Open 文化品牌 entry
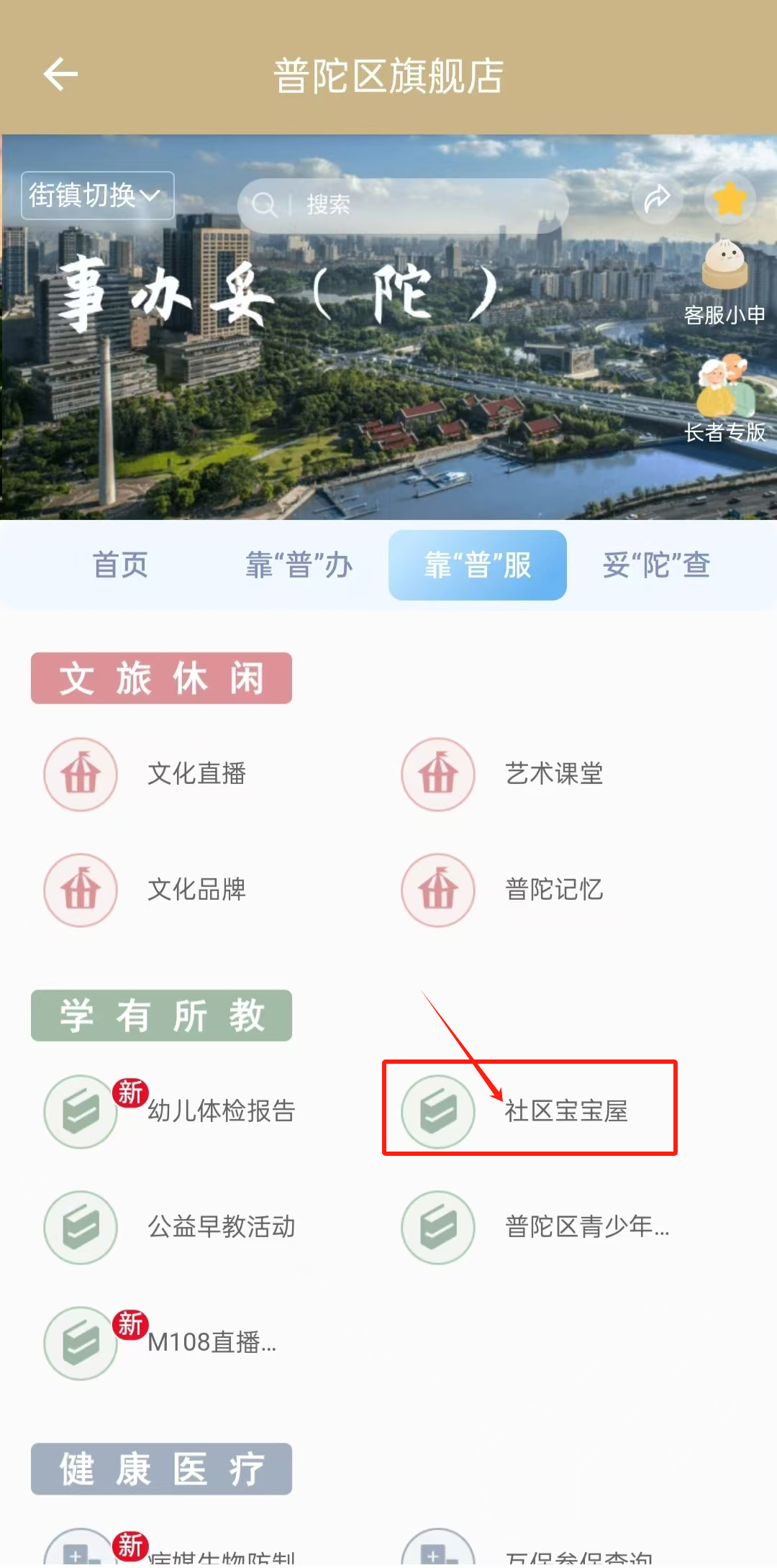This screenshot has height=1568, width=777. pos(196,890)
